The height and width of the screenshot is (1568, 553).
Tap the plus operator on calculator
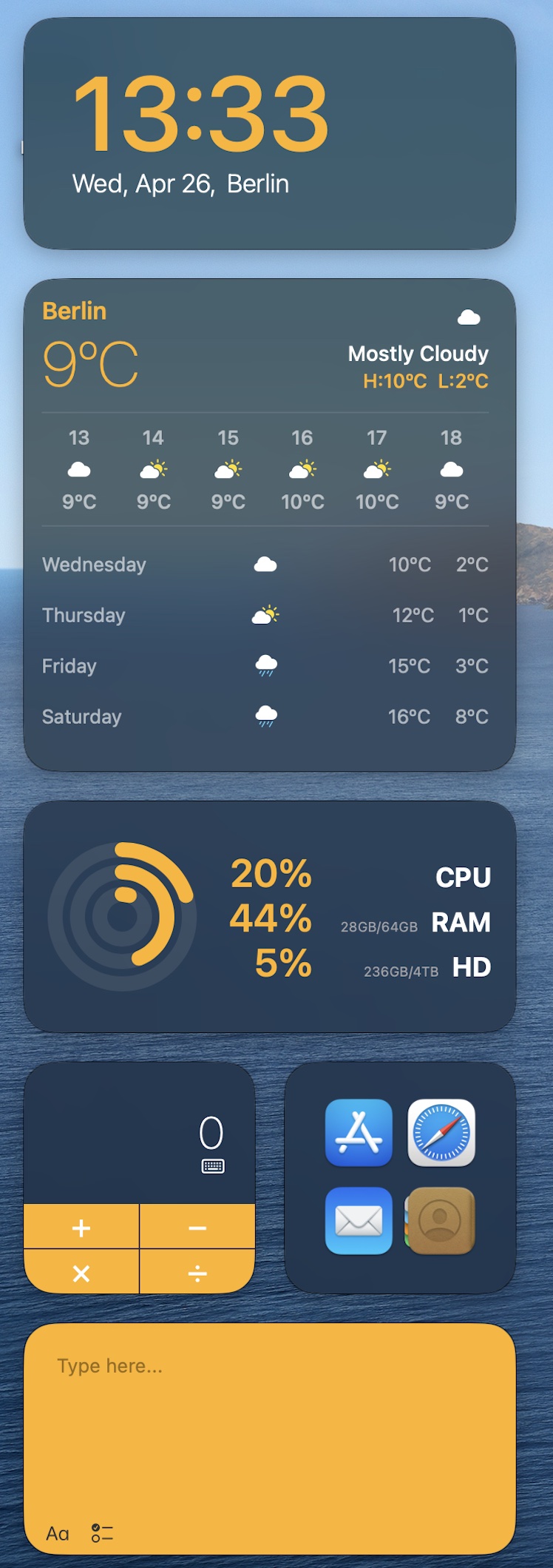click(81, 1228)
